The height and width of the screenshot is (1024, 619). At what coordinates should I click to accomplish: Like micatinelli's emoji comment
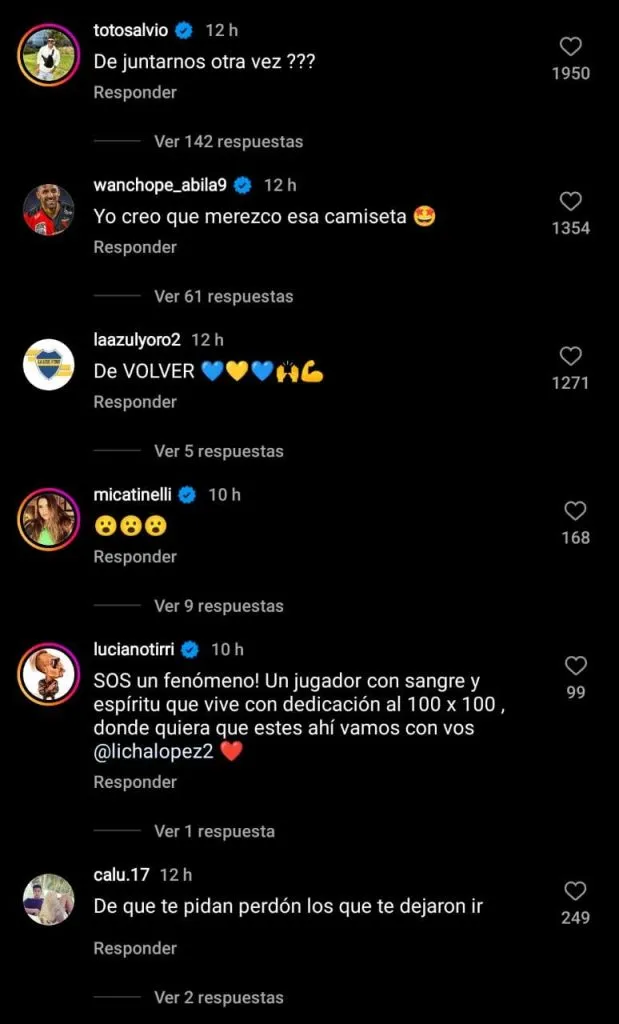pyautogui.click(x=575, y=511)
